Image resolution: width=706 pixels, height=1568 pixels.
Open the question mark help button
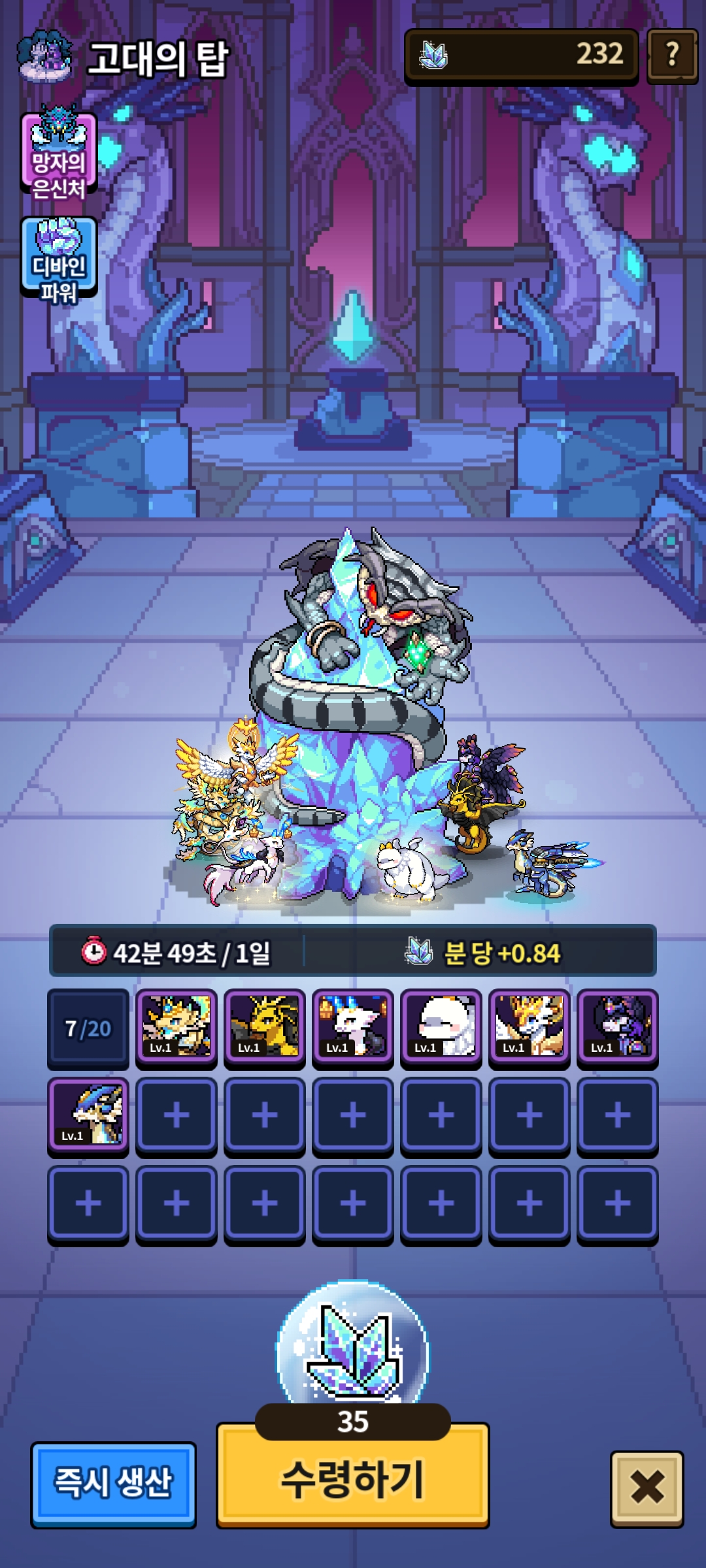coord(673,56)
